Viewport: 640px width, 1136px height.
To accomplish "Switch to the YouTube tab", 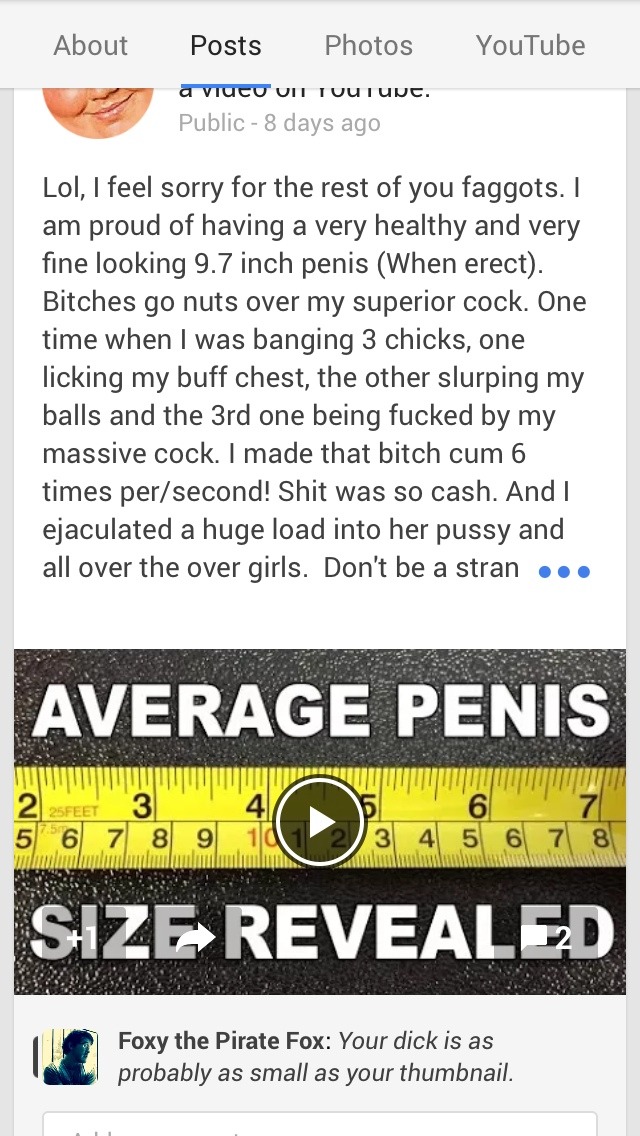I will point(531,45).
